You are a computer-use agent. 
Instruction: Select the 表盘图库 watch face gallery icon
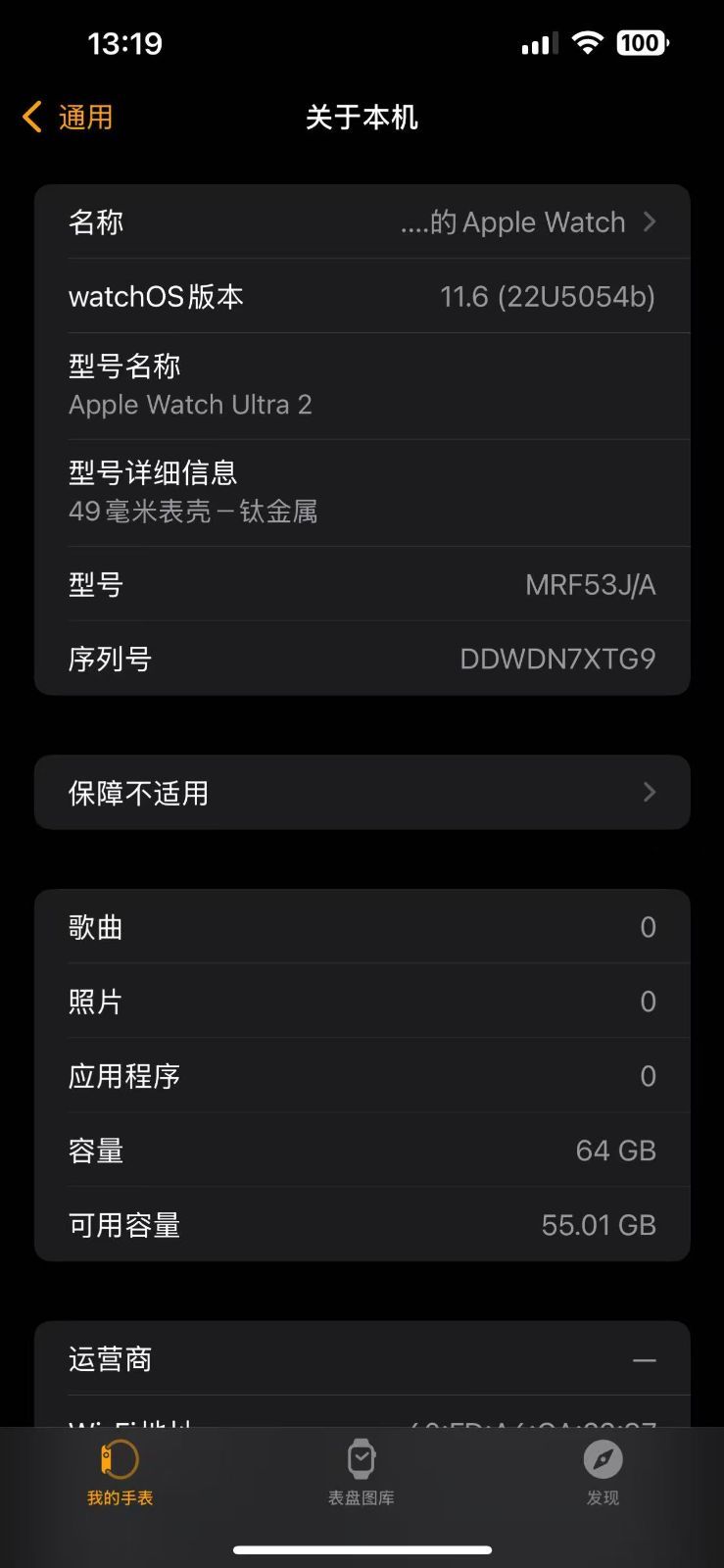pos(362,1463)
